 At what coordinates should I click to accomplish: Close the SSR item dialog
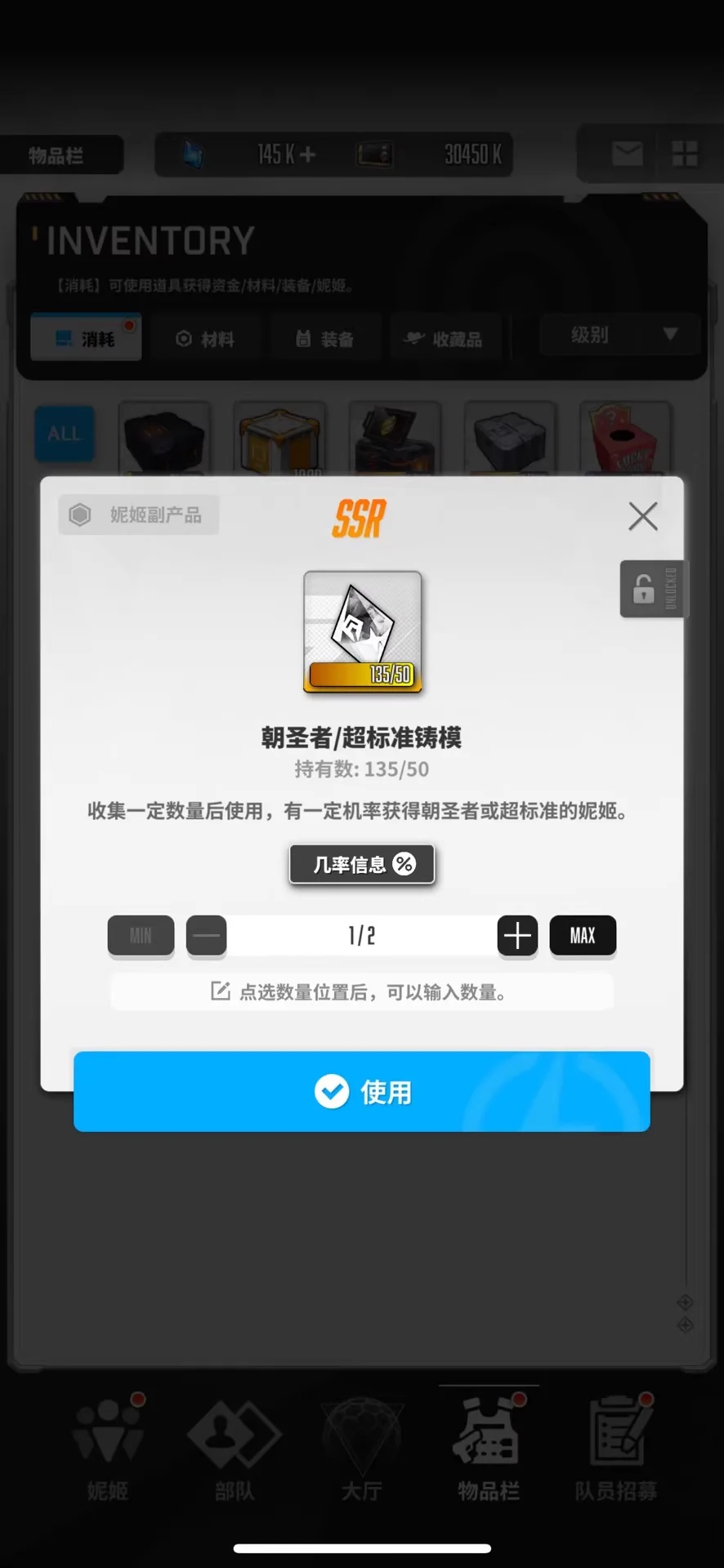coord(643,516)
